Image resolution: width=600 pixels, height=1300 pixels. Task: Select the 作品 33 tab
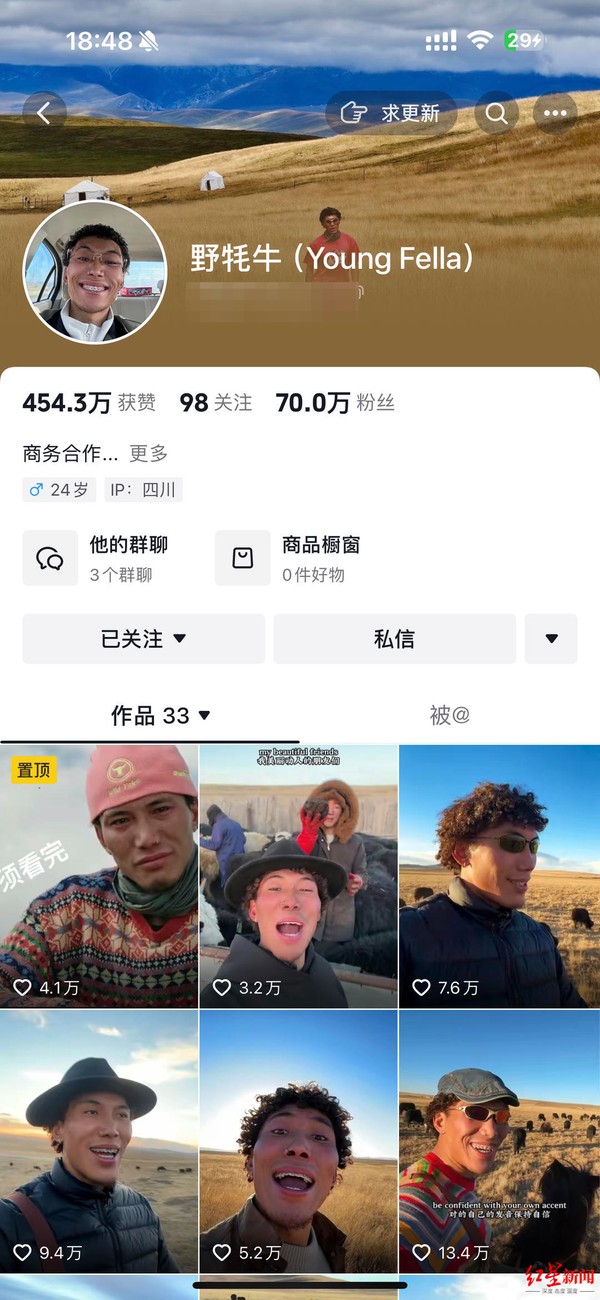pyautogui.click(x=160, y=715)
